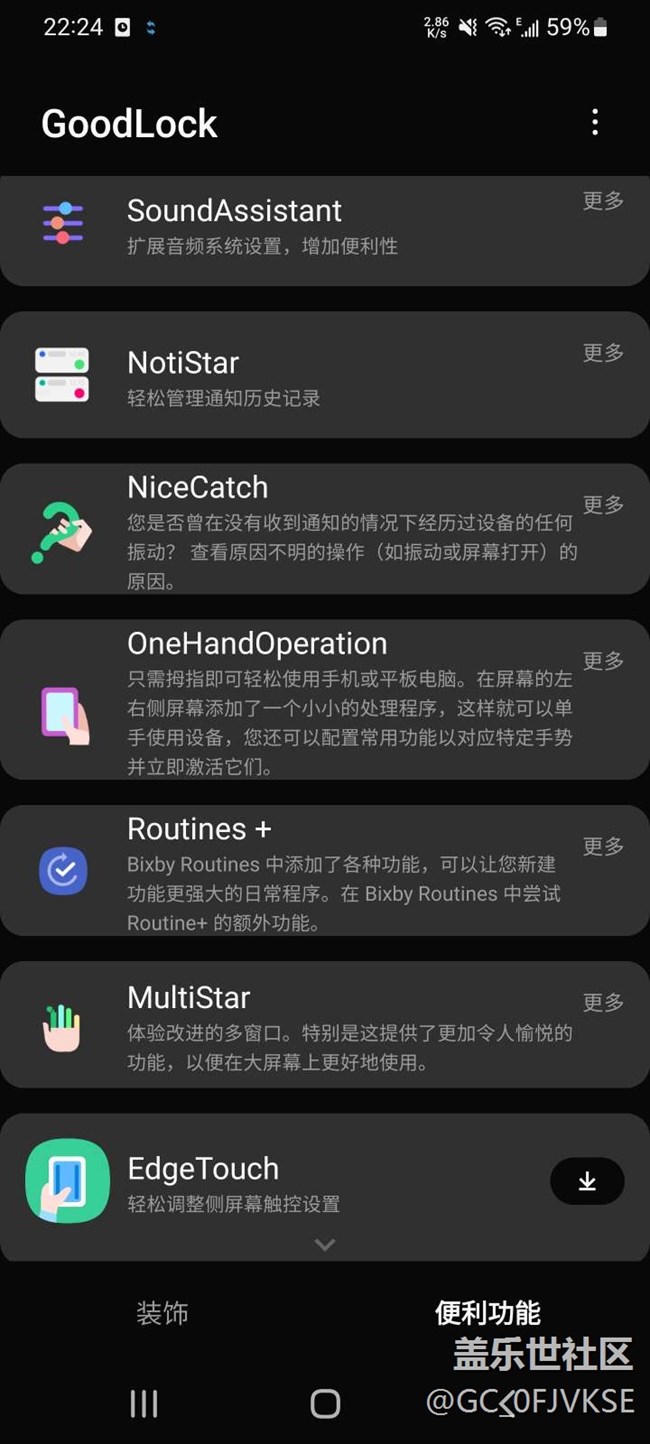The height and width of the screenshot is (1444, 650).
Task: Open 更多 for MultiStar
Action: 603,1003
